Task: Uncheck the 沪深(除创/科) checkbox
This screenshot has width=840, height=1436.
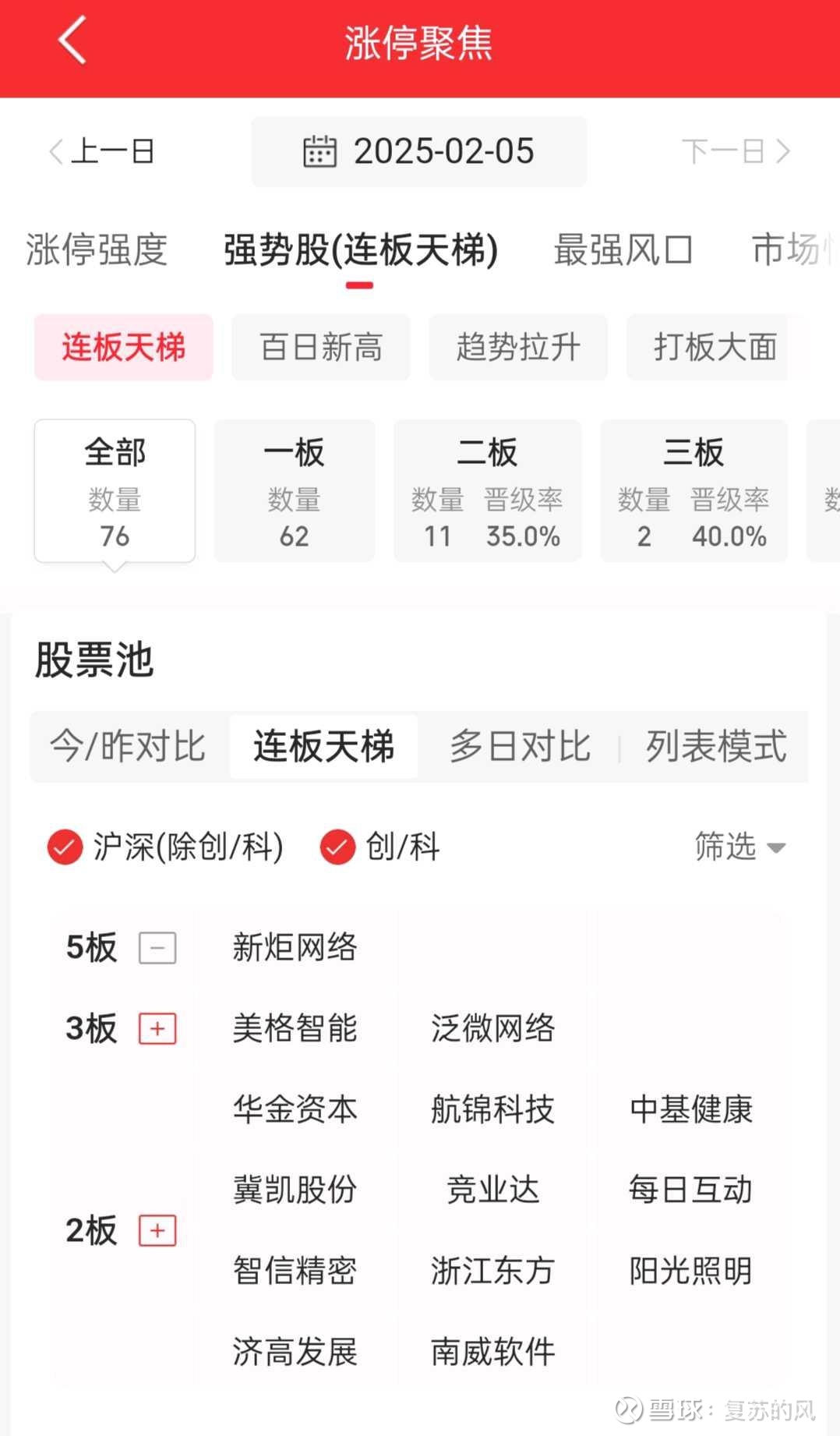Action: [65, 847]
